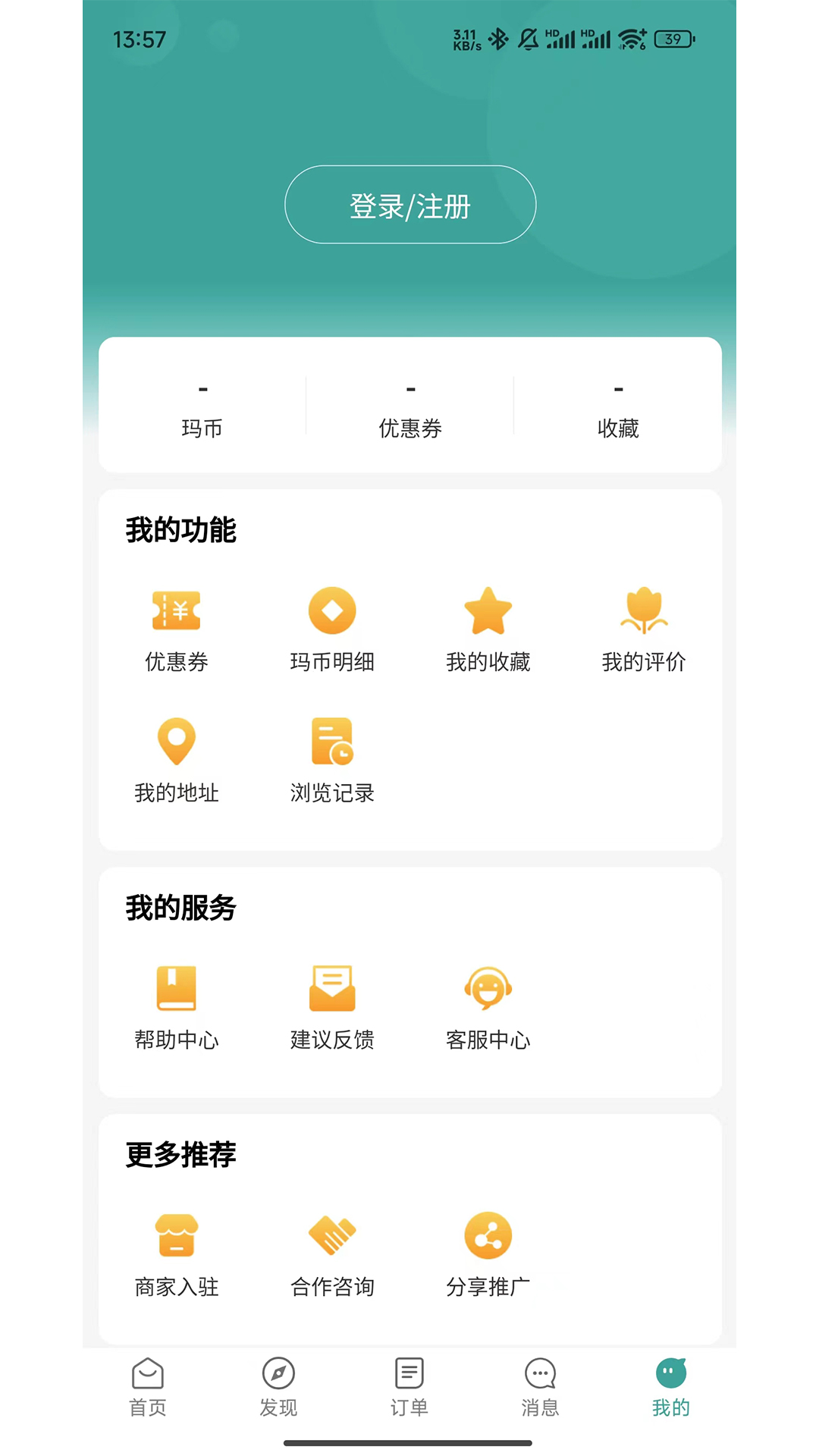The image size is (819, 1456).
Task: Open the 消息 tab
Action: pyautogui.click(x=540, y=1387)
